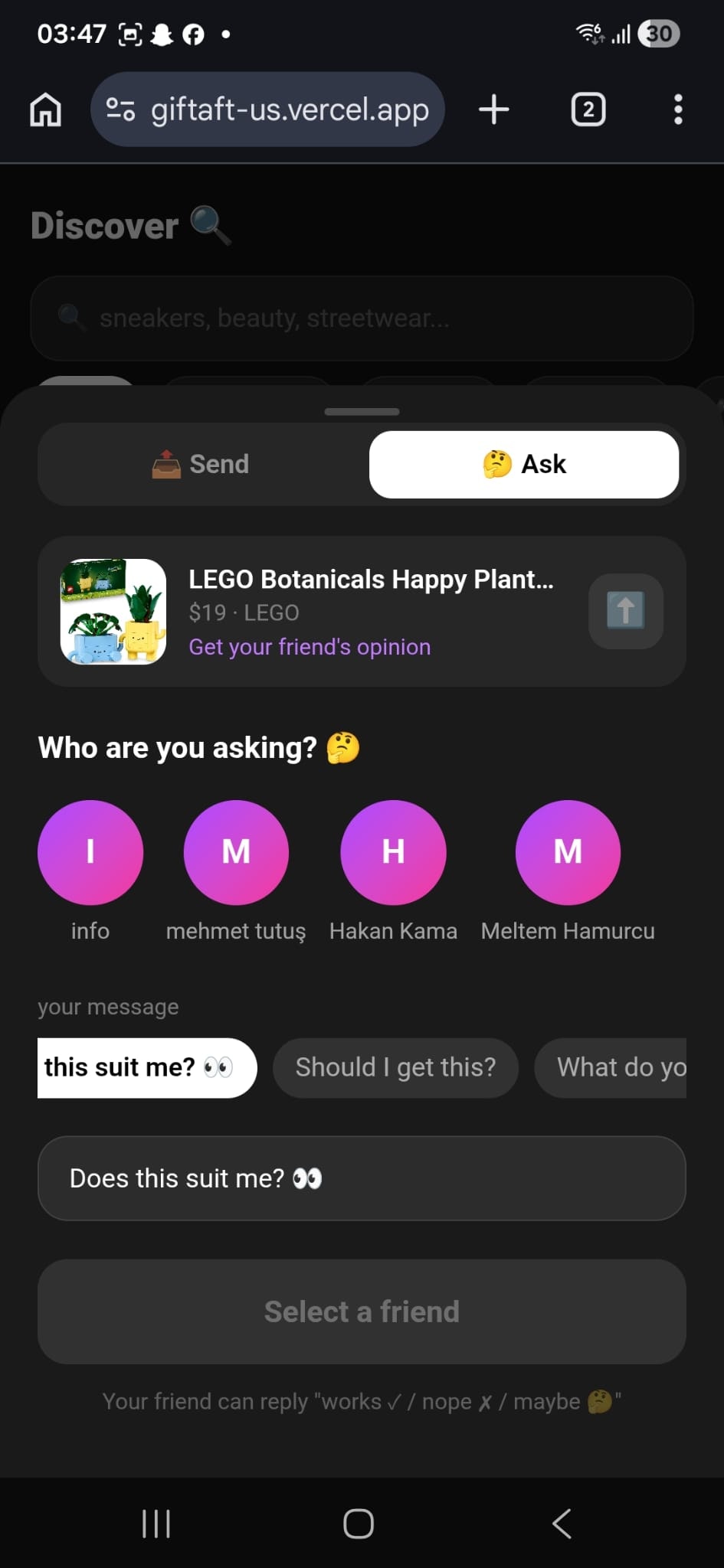Go to the browser home page

[46, 109]
